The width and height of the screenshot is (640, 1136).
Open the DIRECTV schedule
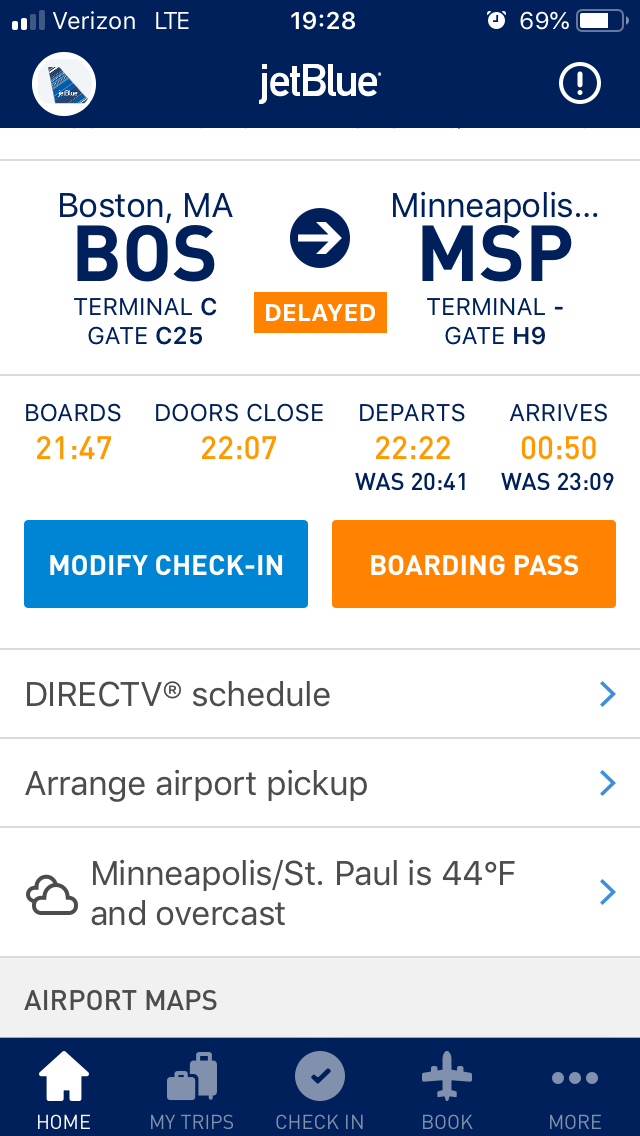click(320, 694)
